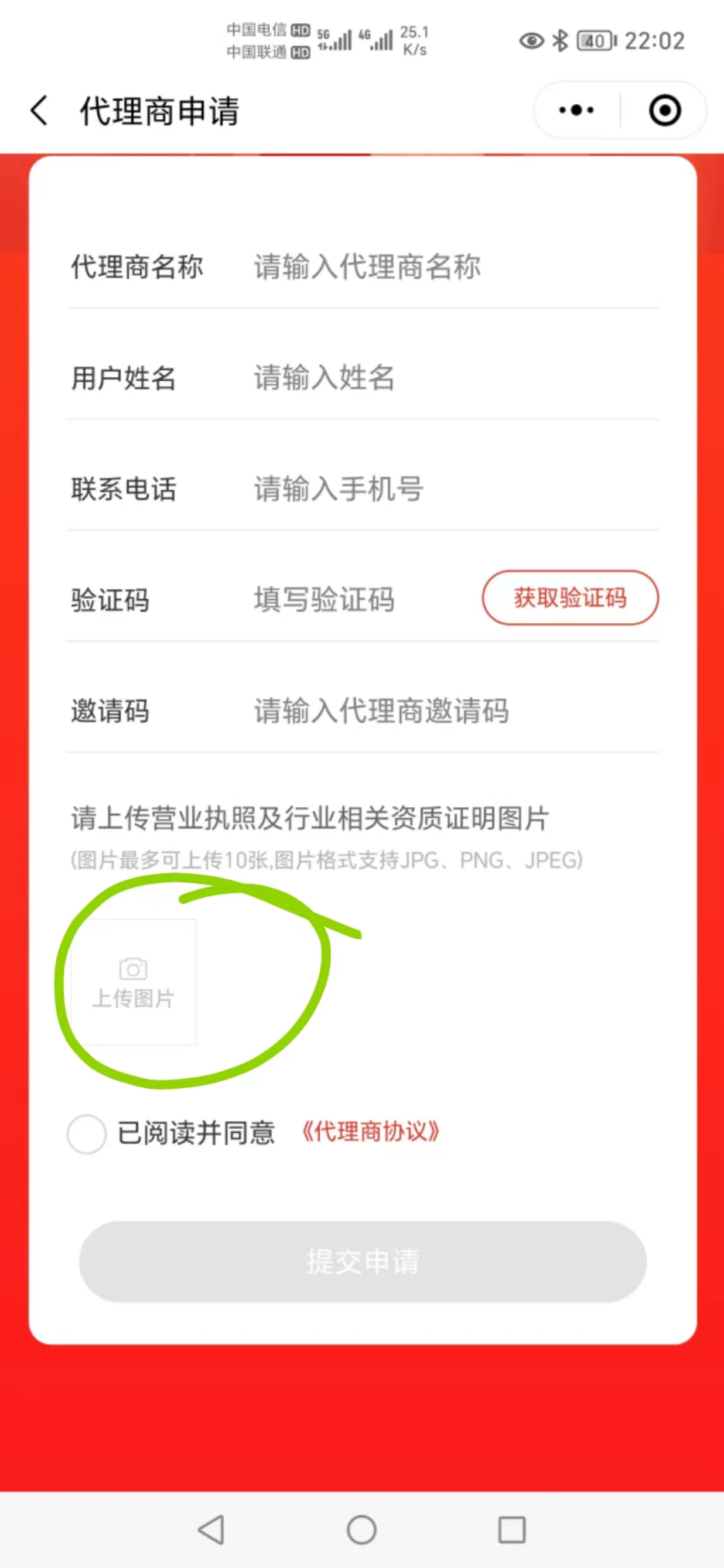This screenshot has width=724, height=1568.
Task: Open the mini program more menu
Action: (x=576, y=111)
